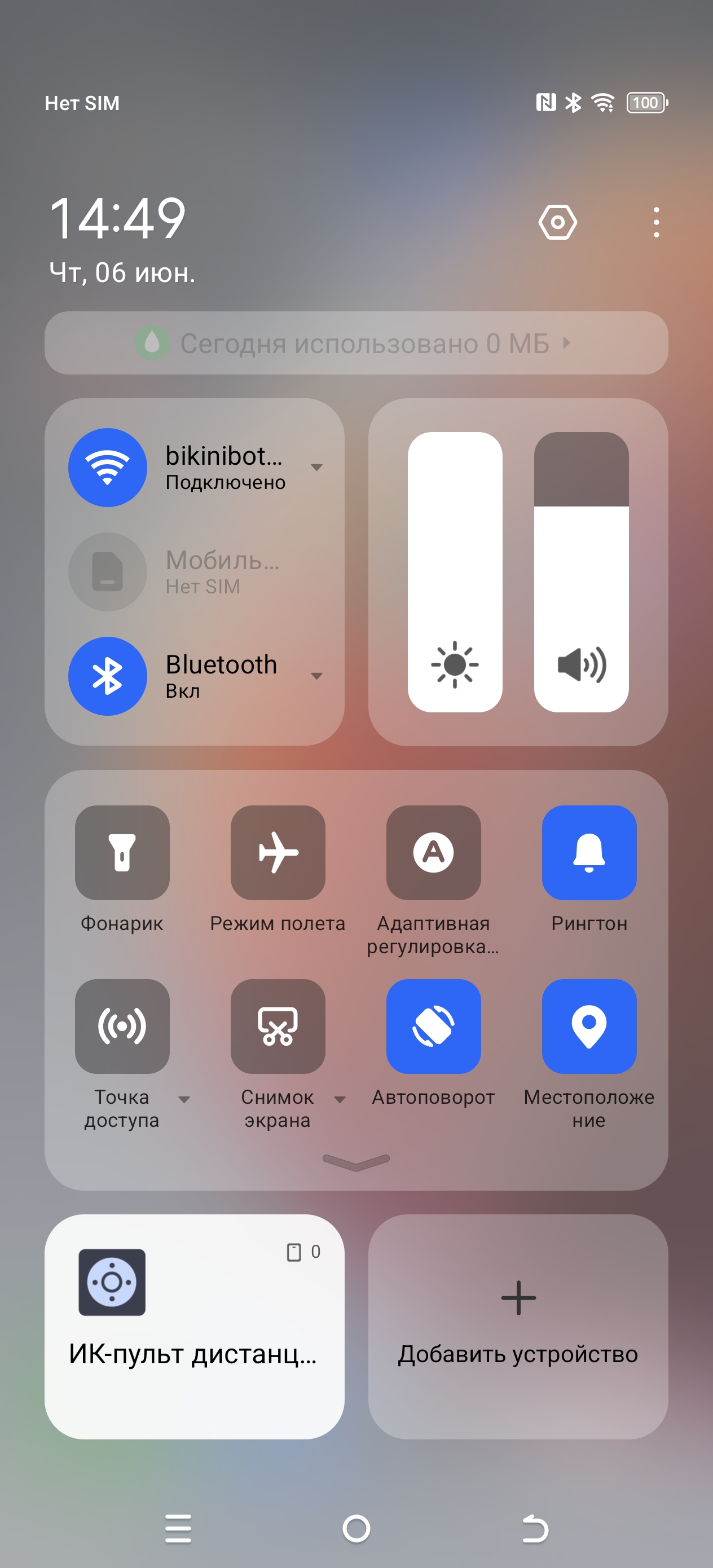Enable the Точка доступа hotspot

(x=122, y=1027)
